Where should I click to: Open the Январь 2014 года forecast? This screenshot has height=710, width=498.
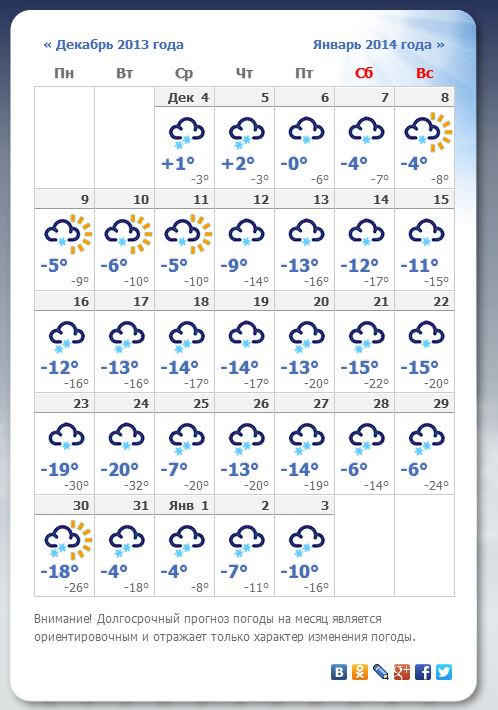(x=379, y=45)
